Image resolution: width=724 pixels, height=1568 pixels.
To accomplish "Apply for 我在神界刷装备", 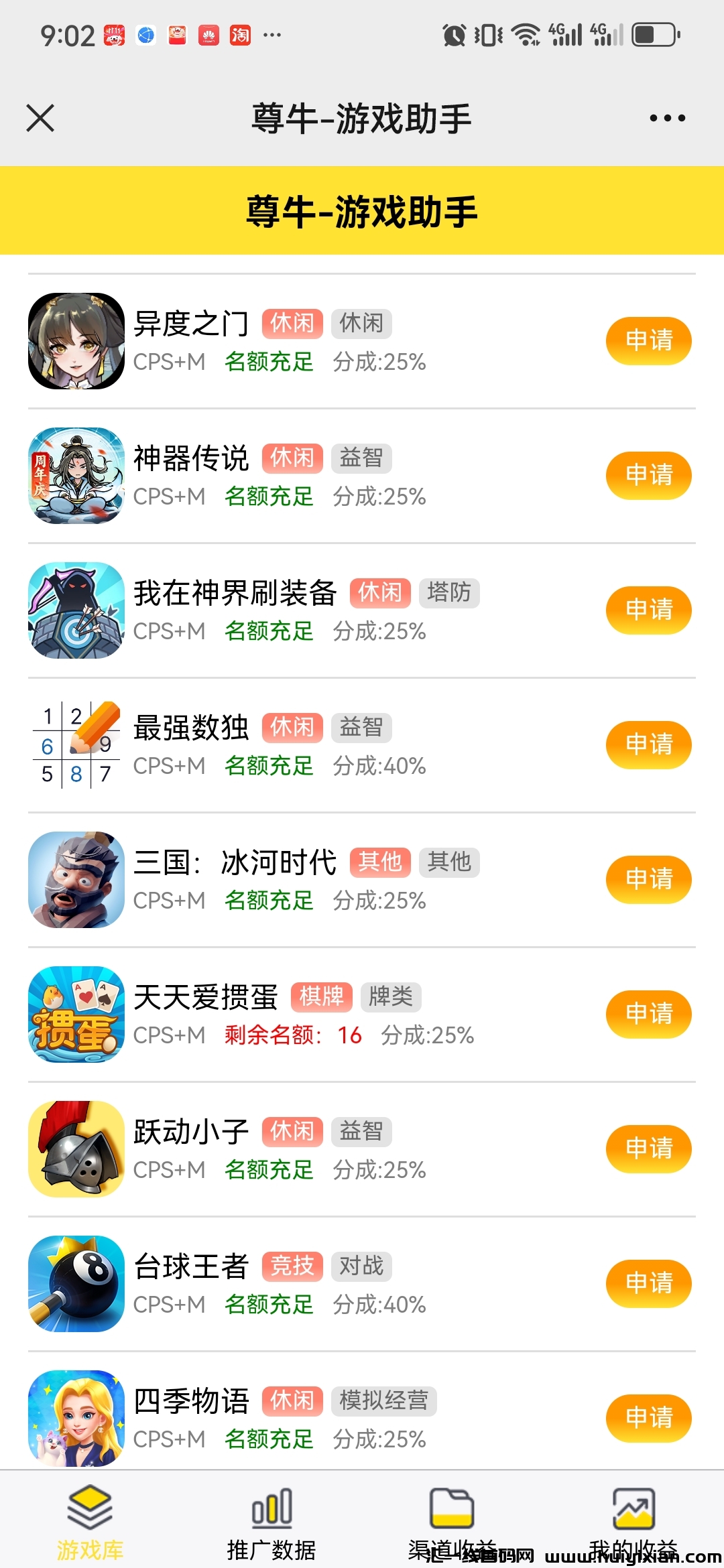I will [648, 610].
